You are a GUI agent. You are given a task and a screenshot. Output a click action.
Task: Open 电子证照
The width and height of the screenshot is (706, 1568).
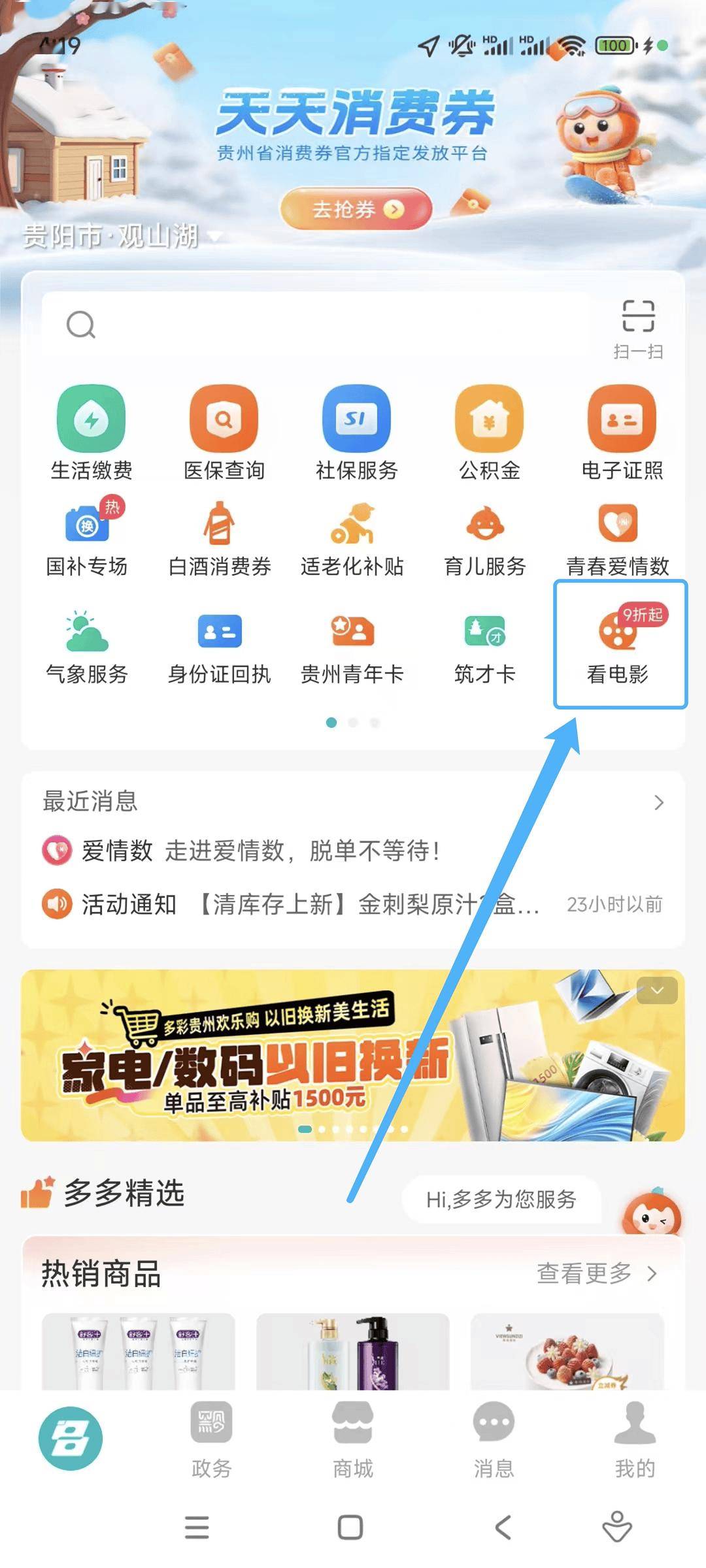[x=622, y=433]
